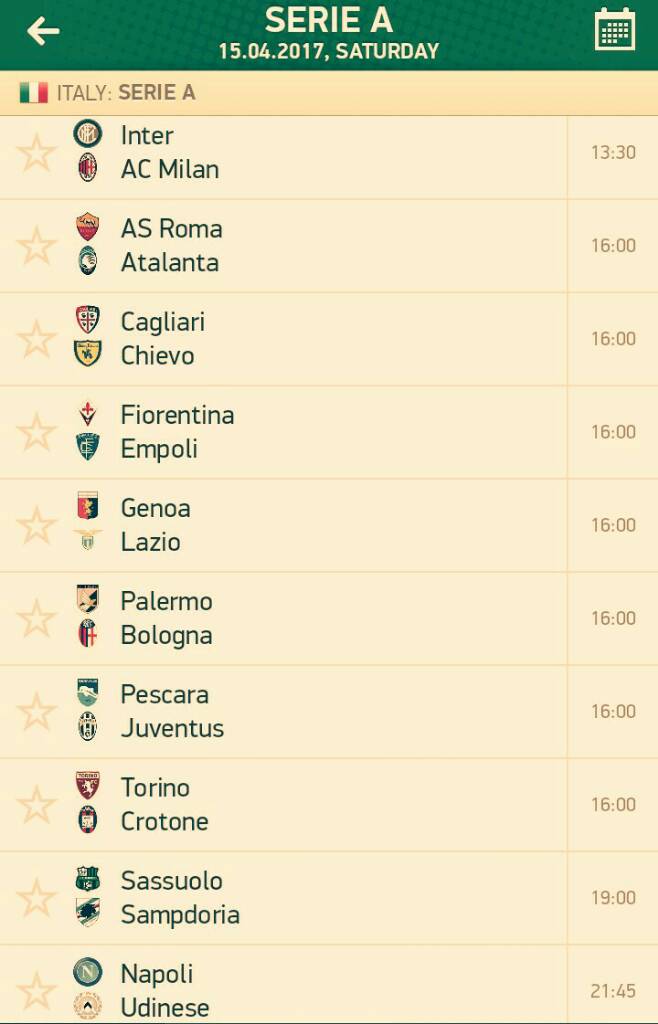Star the Napoli vs Udinese match
Viewport: 658px width, 1024px height.
[37, 991]
